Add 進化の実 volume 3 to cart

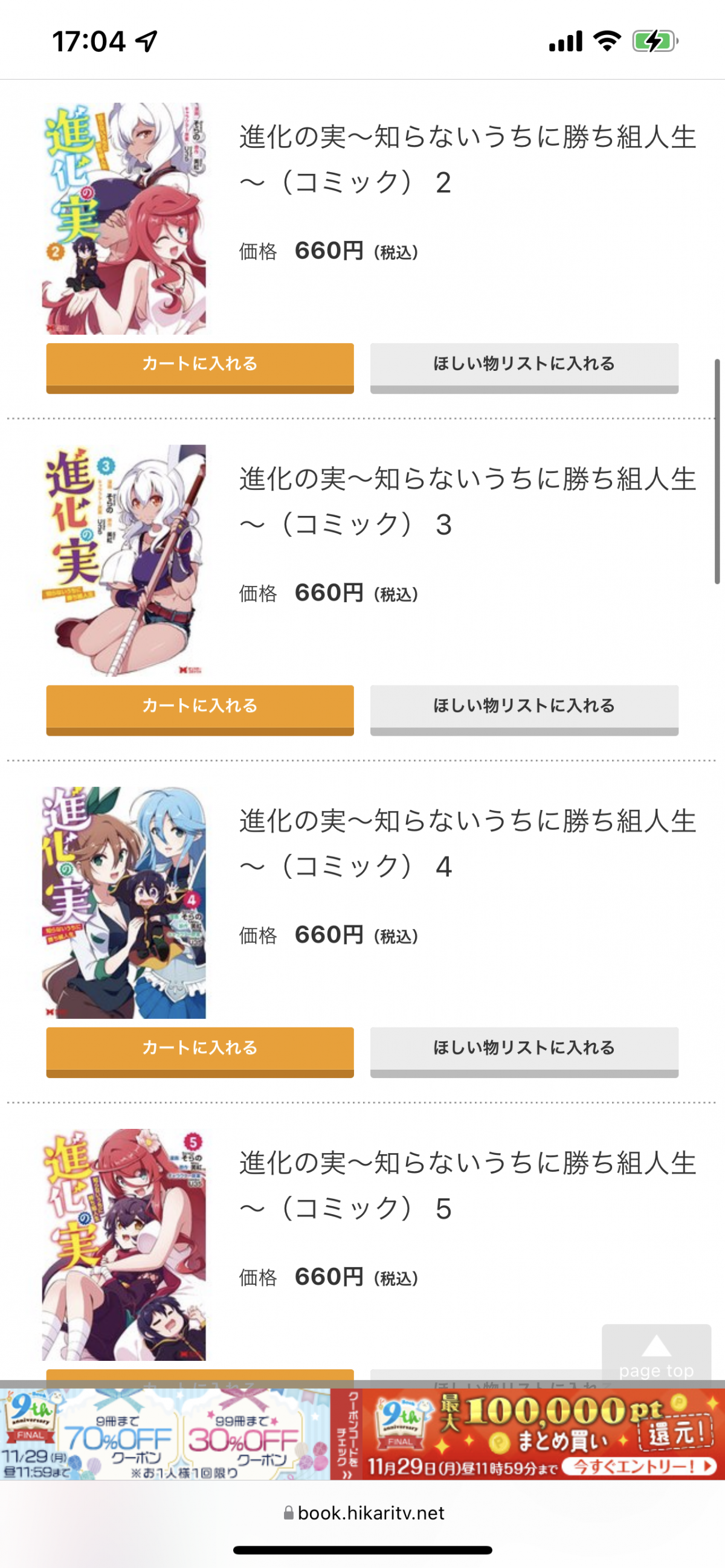(199, 707)
